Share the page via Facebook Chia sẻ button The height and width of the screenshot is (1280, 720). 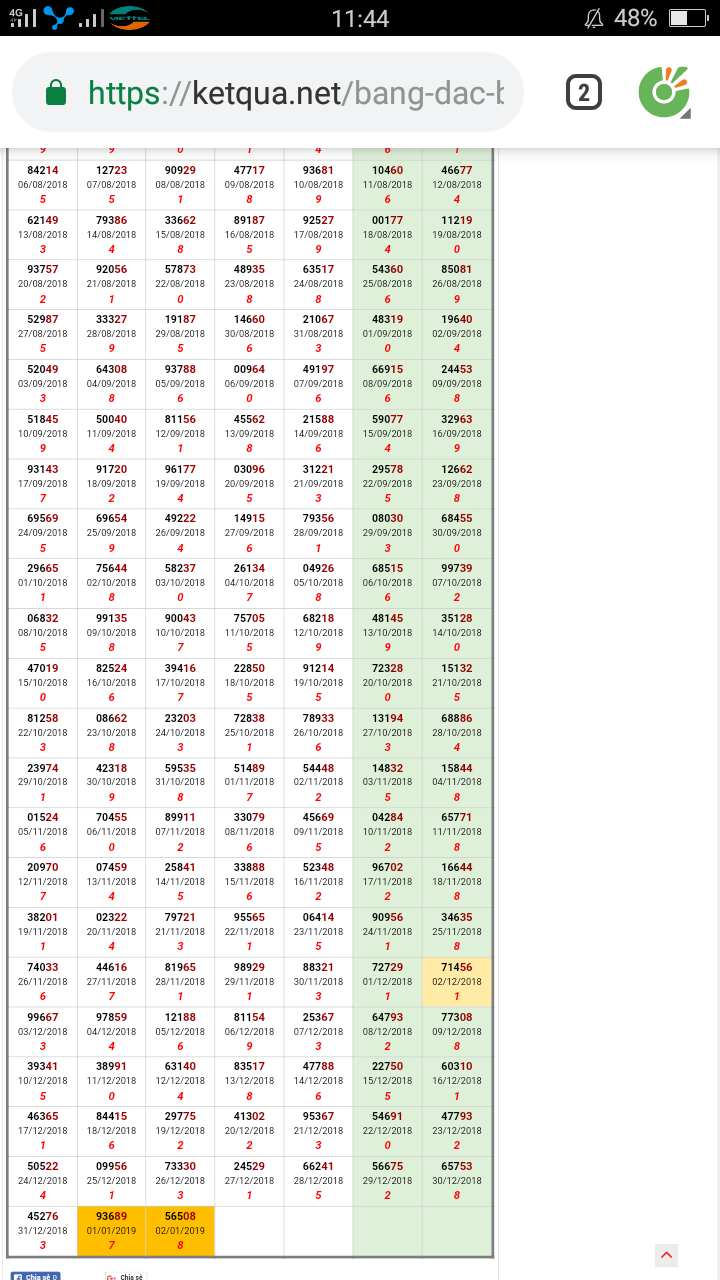click(35, 1276)
